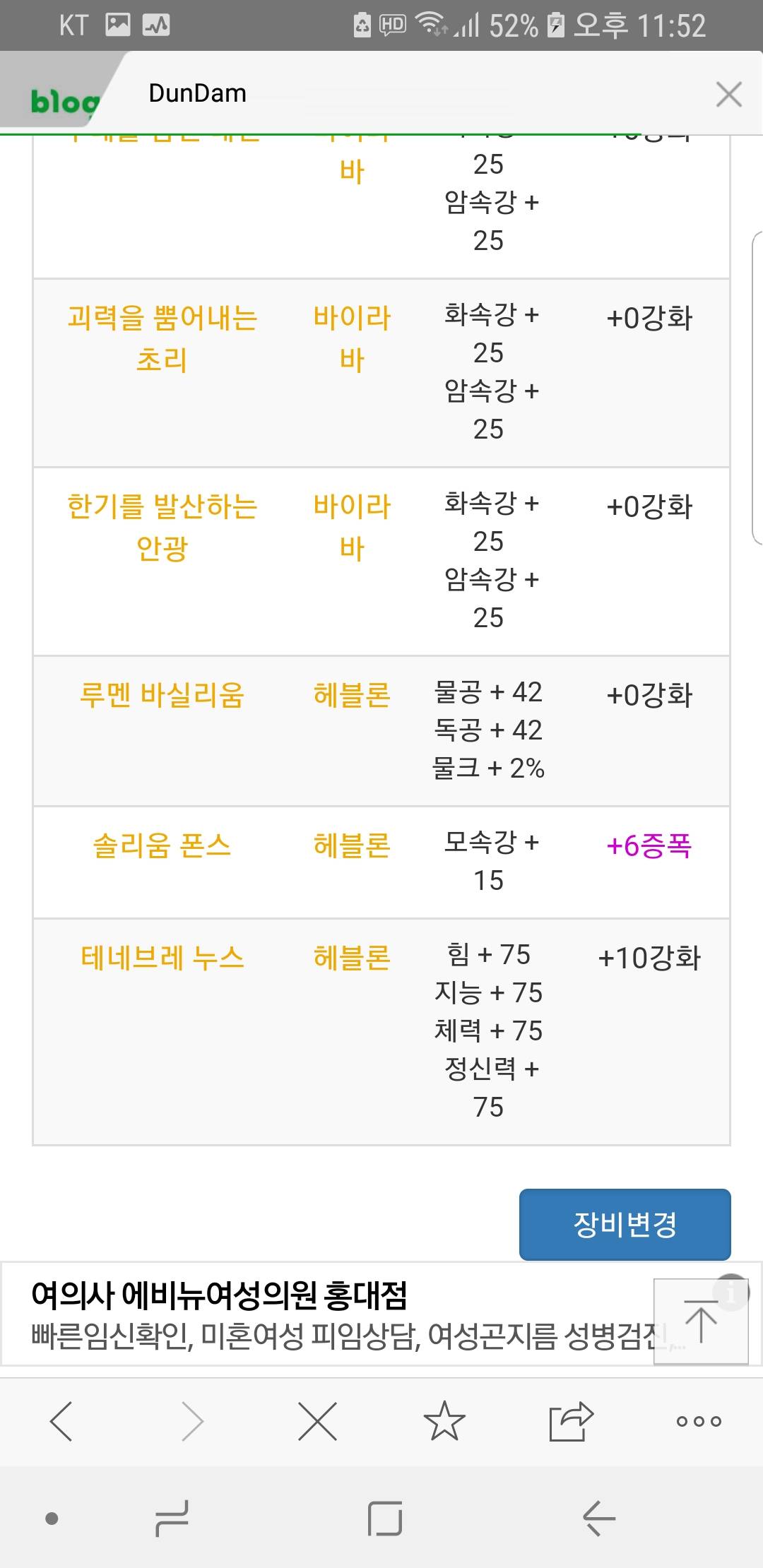Close the DunDam in-app browser page
This screenshot has height=1568, width=763.
pyautogui.click(x=728, y=94)
